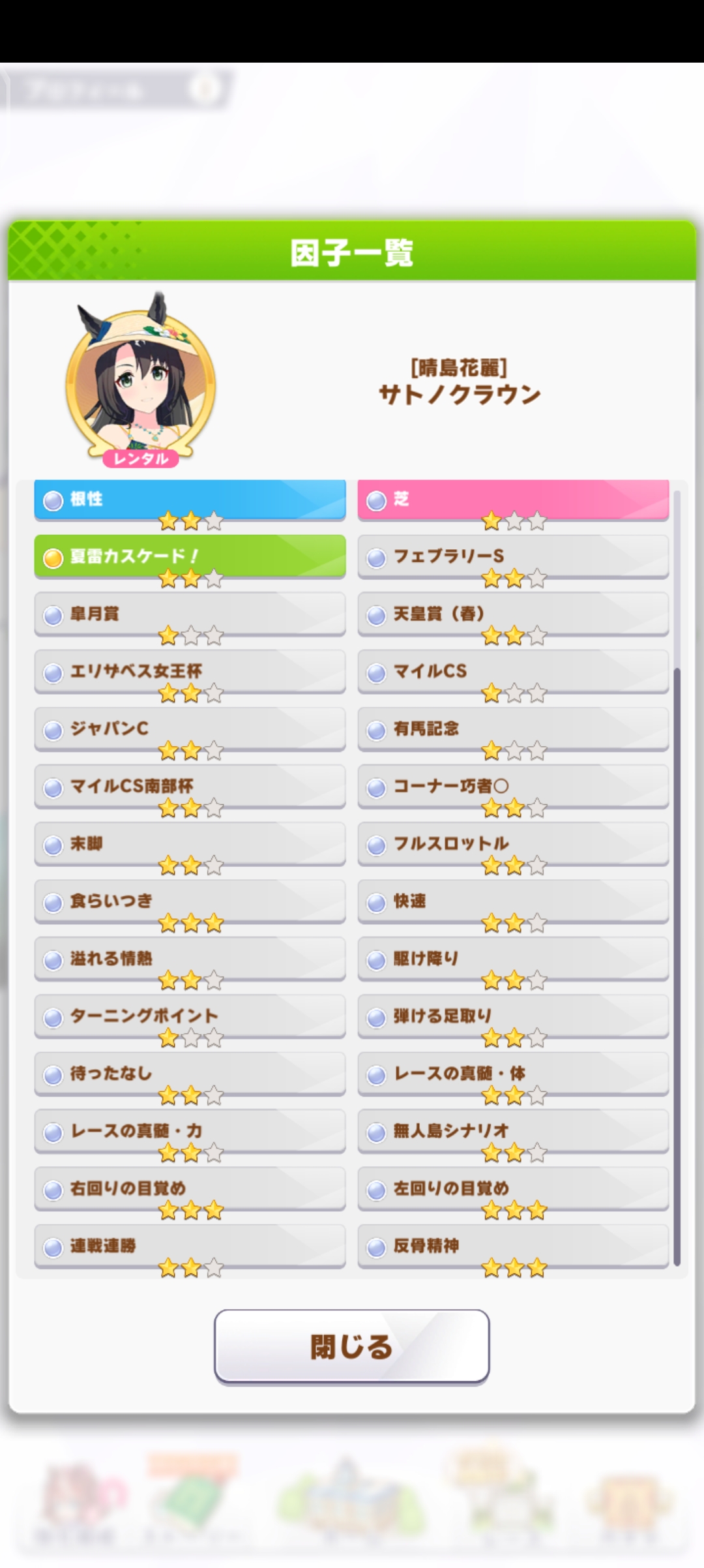
Task: Tap the 夏雷カスケード！ factor
Action: [x=190, y=556]
